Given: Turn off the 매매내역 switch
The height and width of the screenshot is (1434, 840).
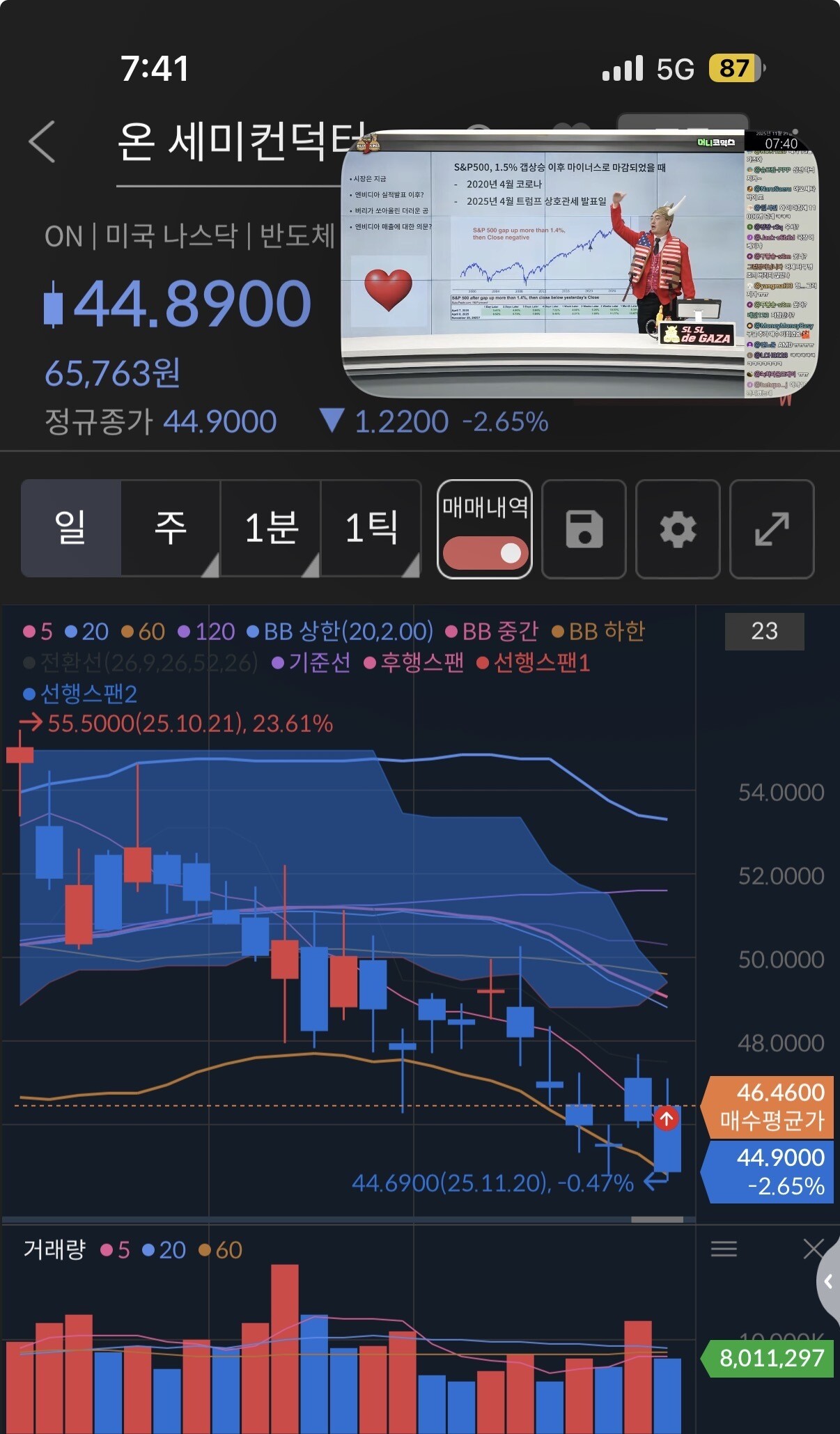Looking at the screenshot, I should (485, 552).
